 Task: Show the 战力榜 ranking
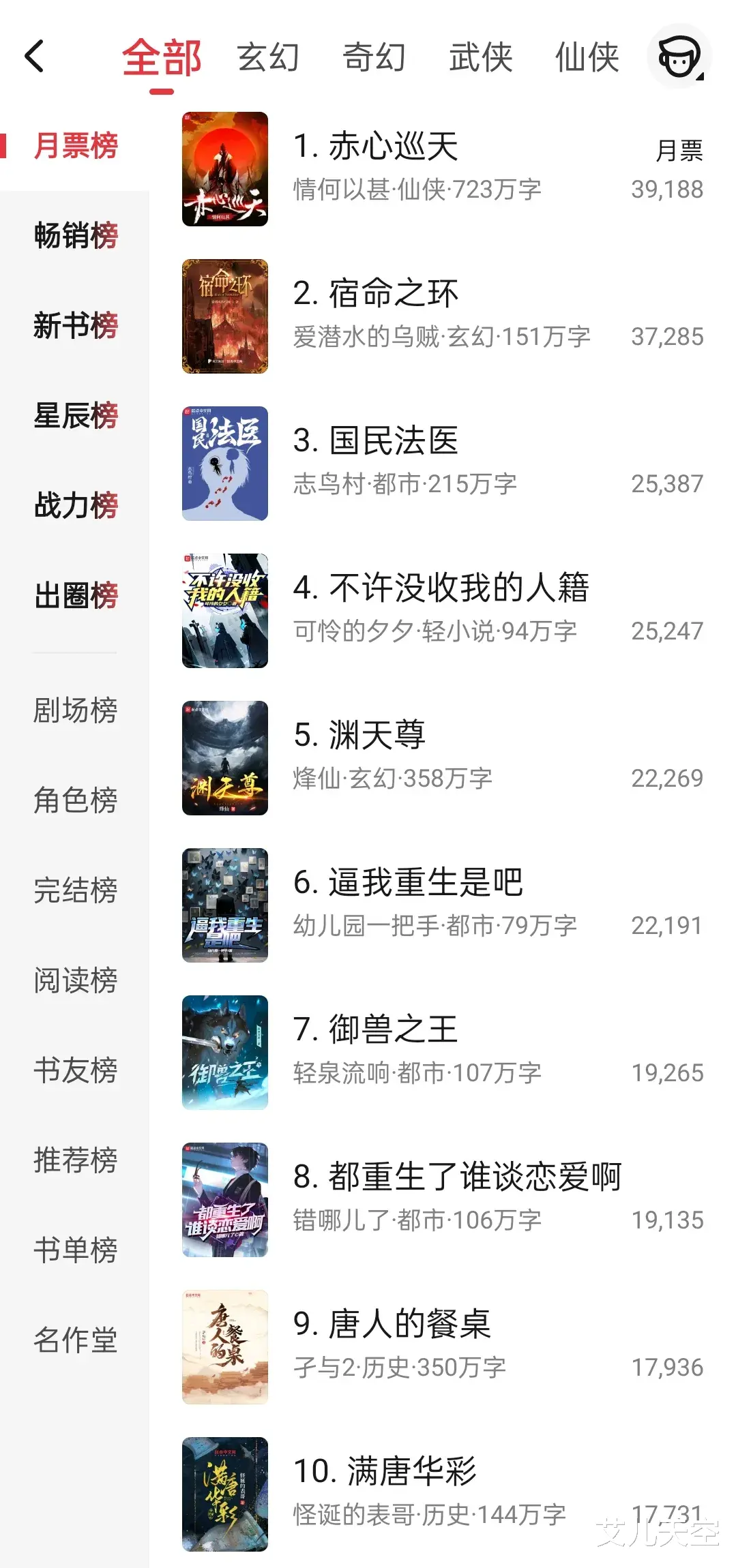(76, 506)
